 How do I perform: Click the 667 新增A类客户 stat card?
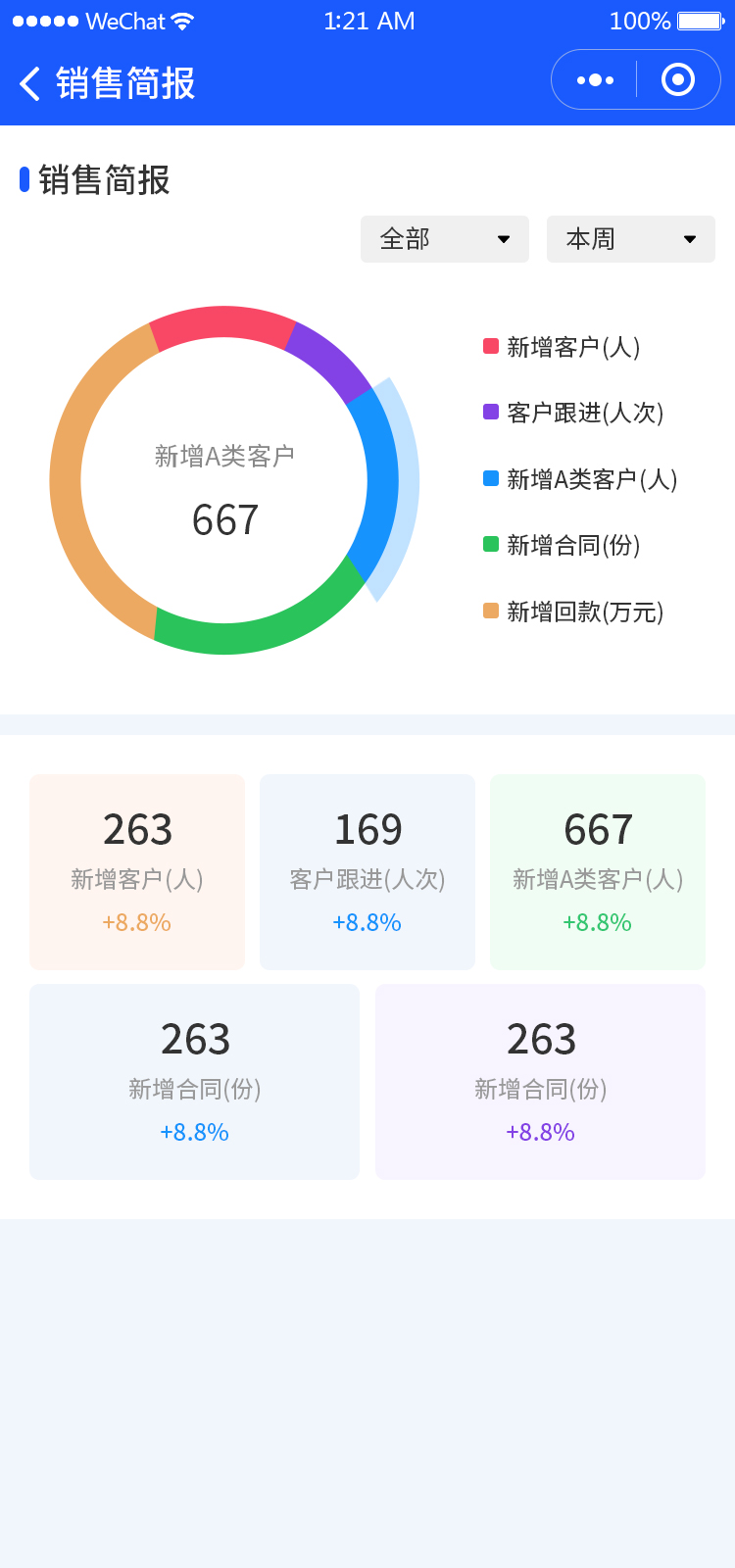click(597, 870)
